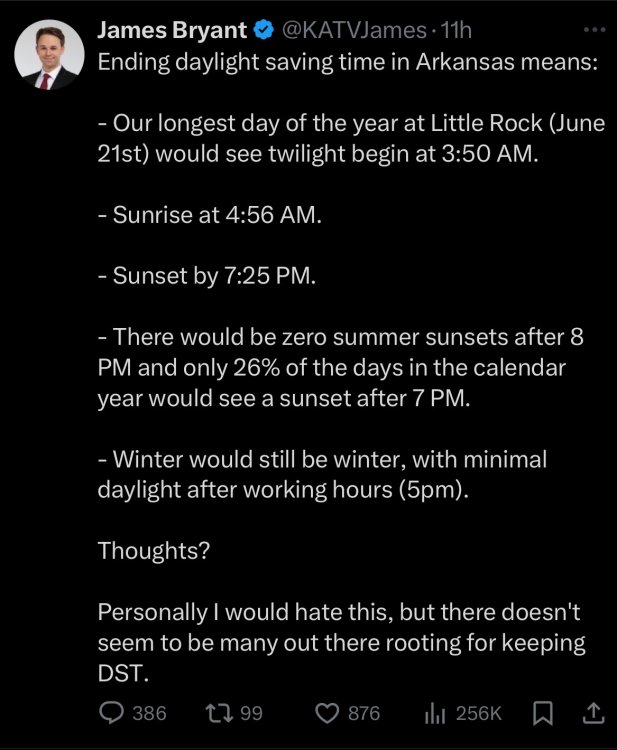The height and width of the screenshot is (750, 617).
Task: Open the post's three-dot overflow menu
Action: pyautogui.click(x=592, y=29)
